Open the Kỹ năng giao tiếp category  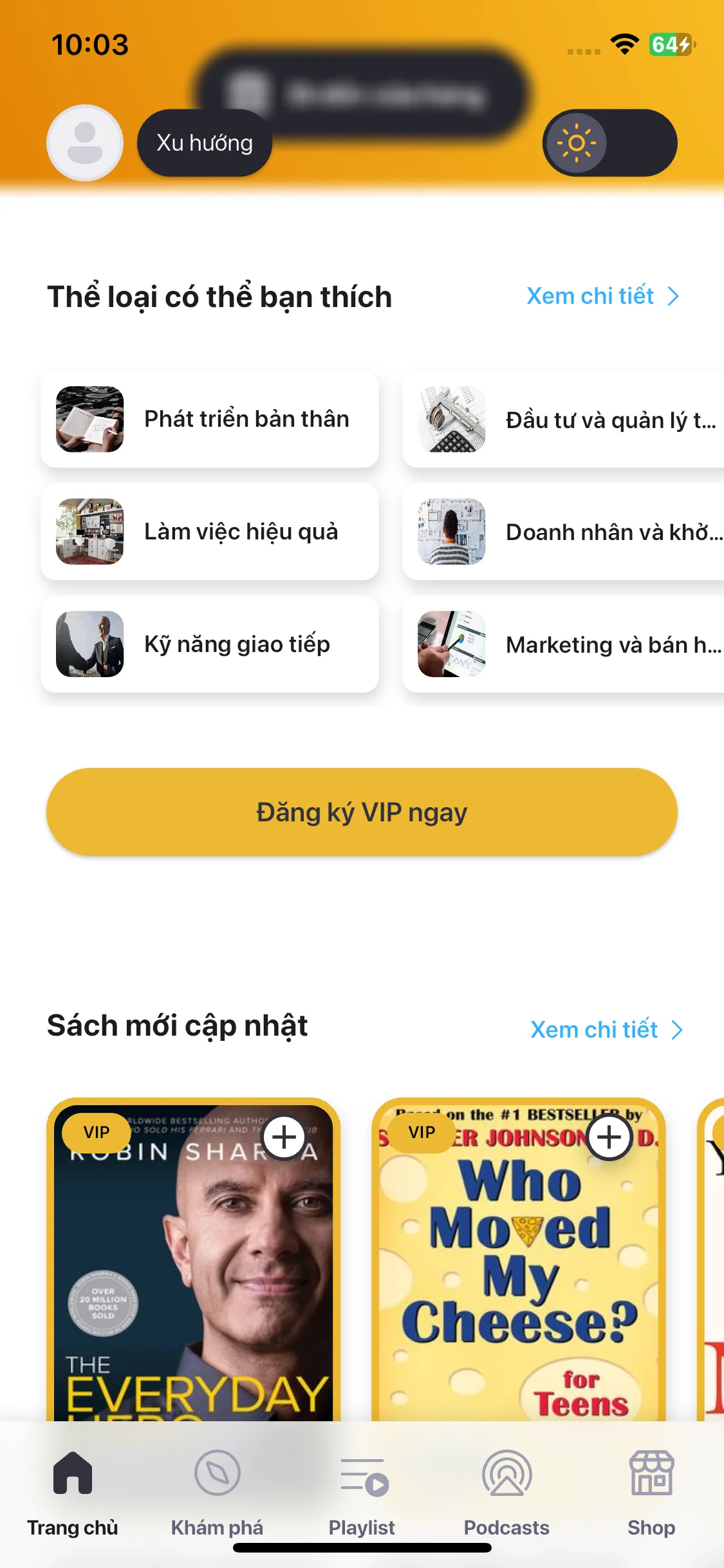210,644
